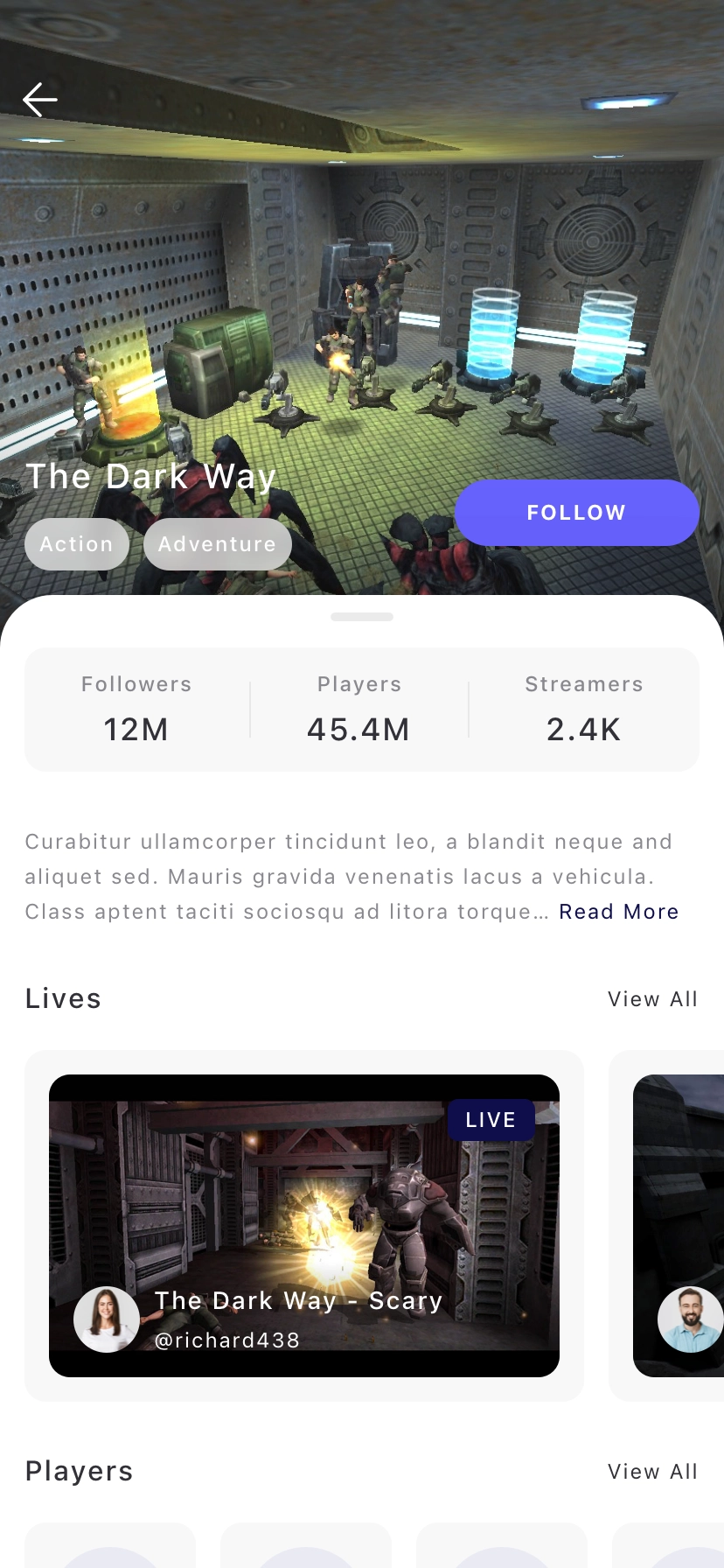Tap the bottom sheet drag handle

click(362, 617)
